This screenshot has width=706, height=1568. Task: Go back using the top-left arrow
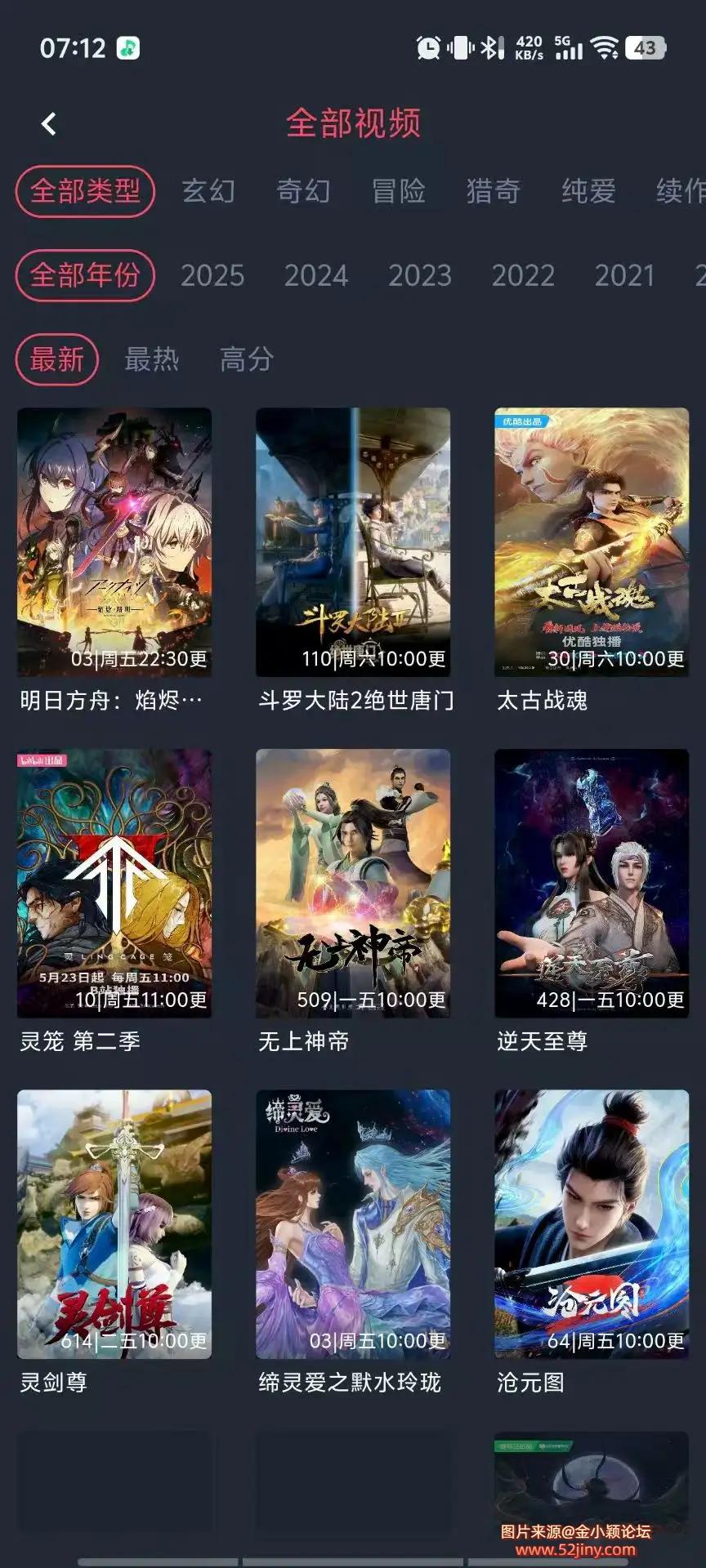pyautogui.click(x=49, y=124)
